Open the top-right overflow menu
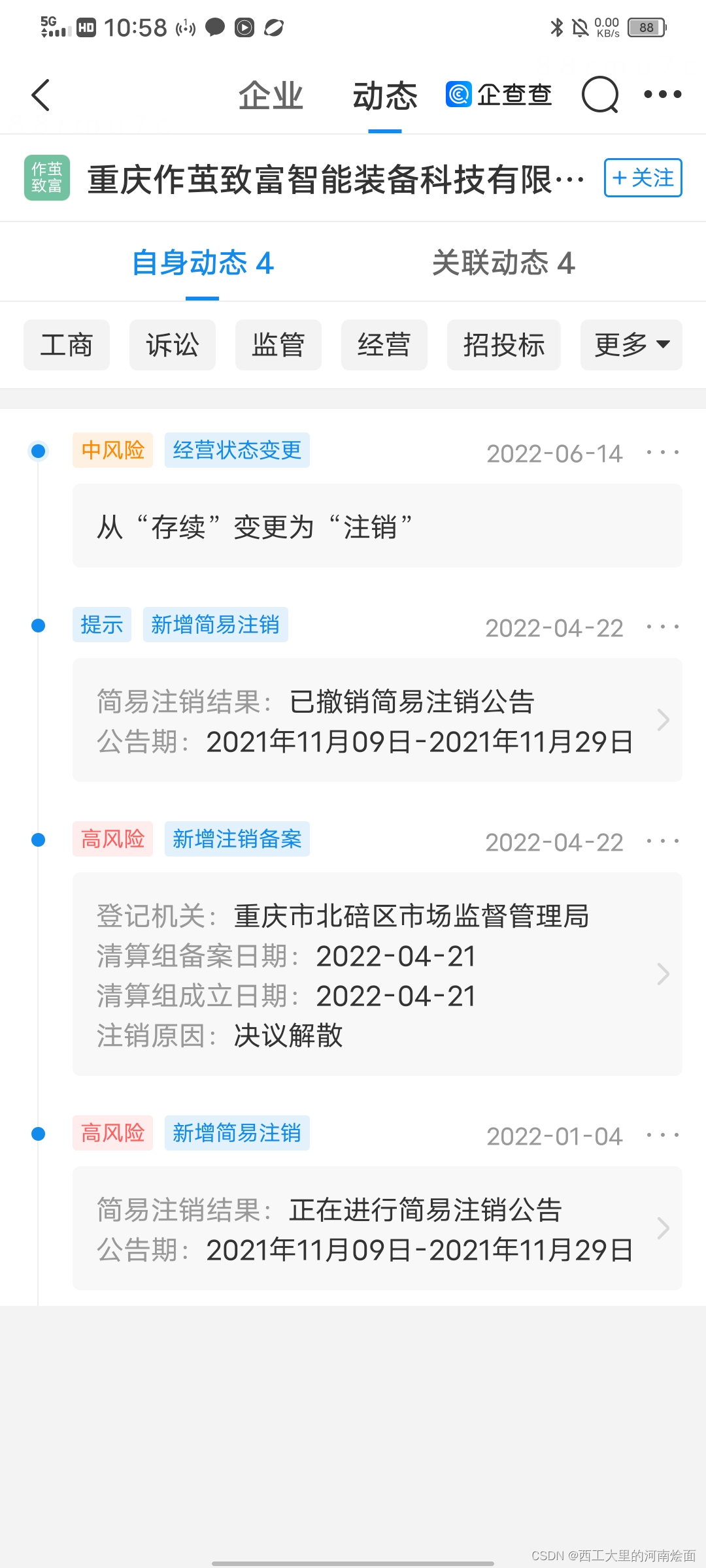The image size is (706, 1568). click(662, 95)
